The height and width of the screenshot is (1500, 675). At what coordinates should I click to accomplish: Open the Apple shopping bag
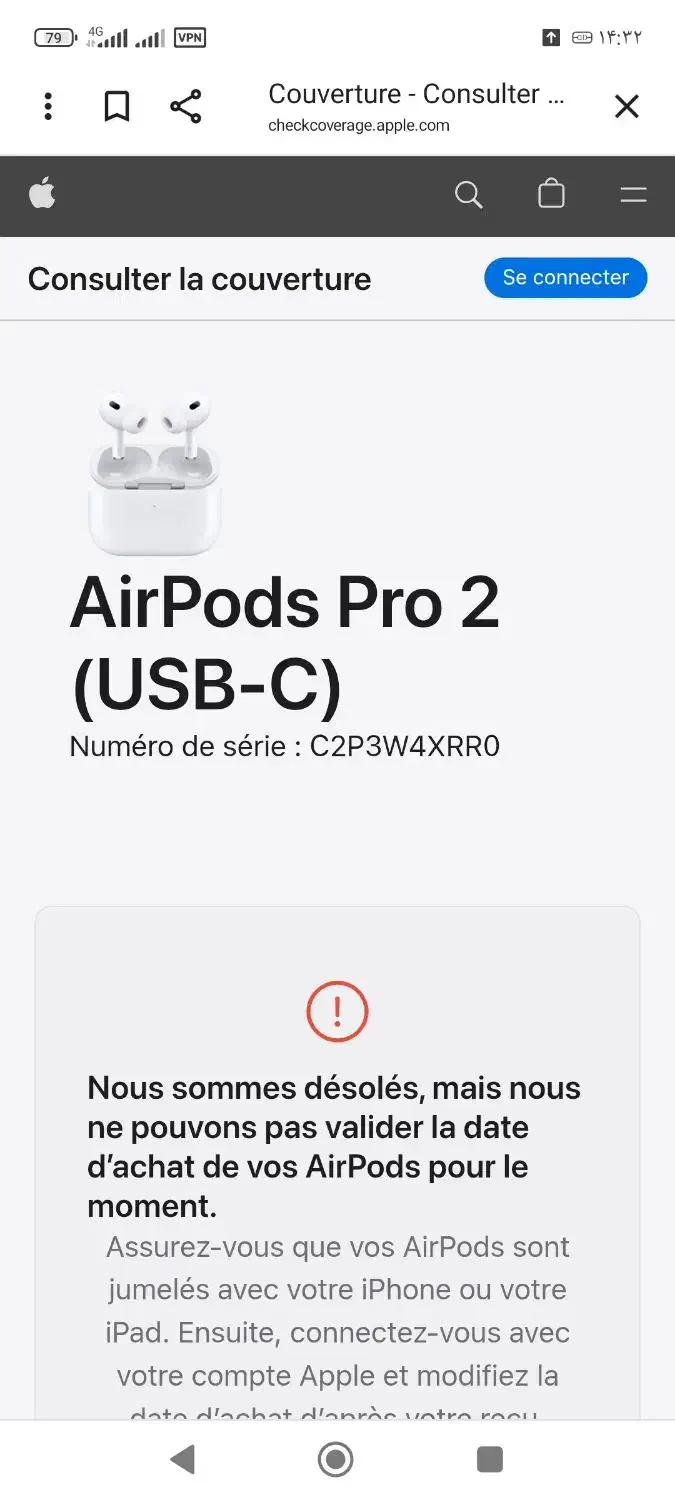point(551,194)
